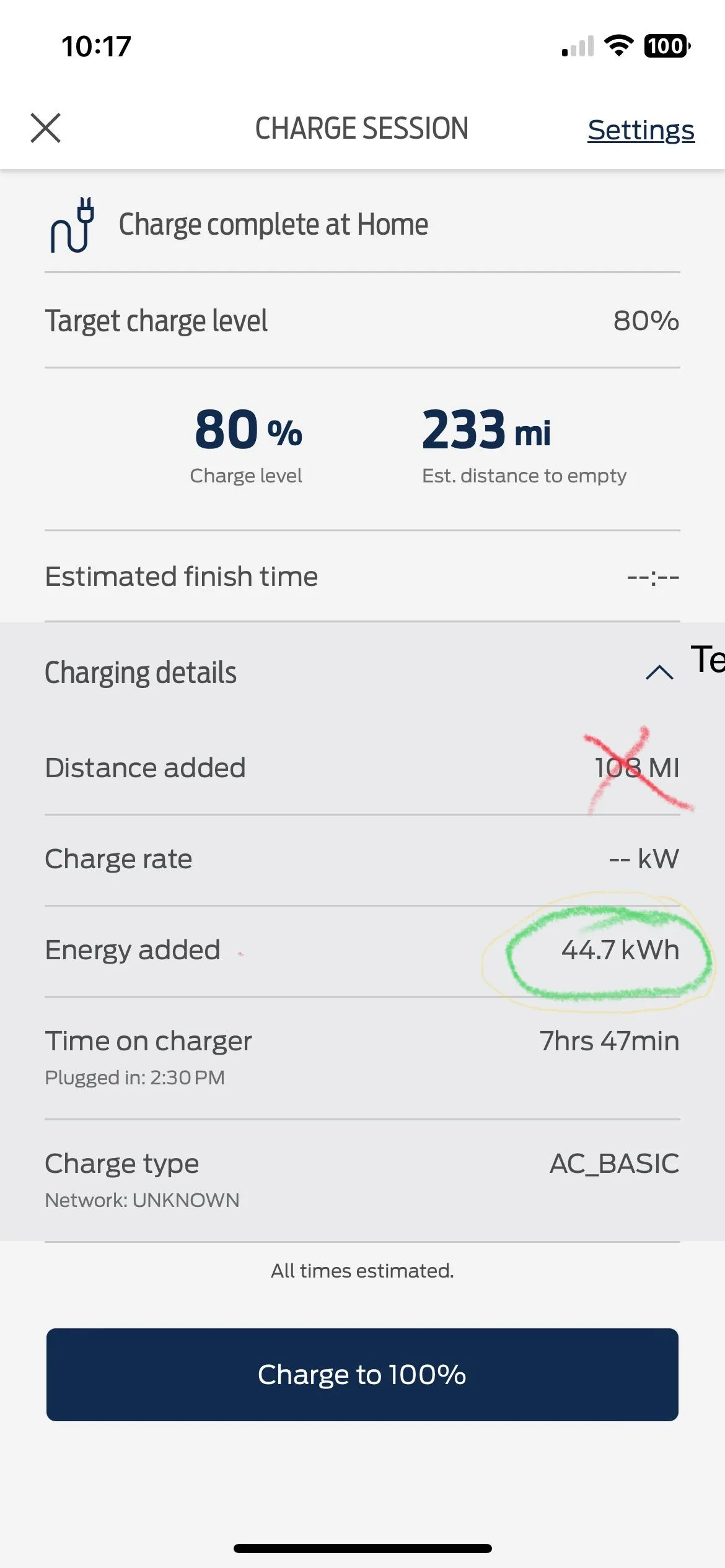Open the Settings link
The height and width of the screenshot is (1568, 725).
(641, 130)
